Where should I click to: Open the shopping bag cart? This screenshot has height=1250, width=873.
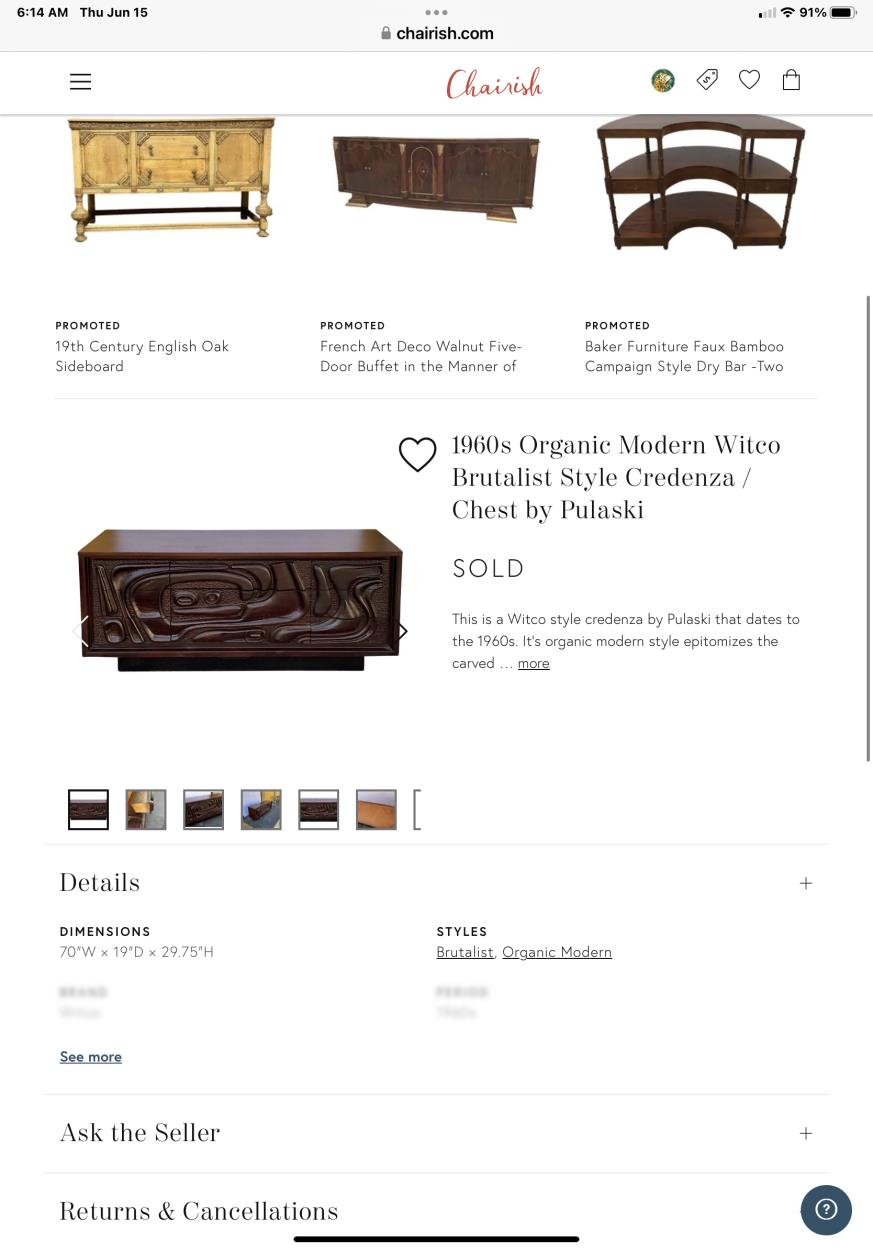click(791, 80)
